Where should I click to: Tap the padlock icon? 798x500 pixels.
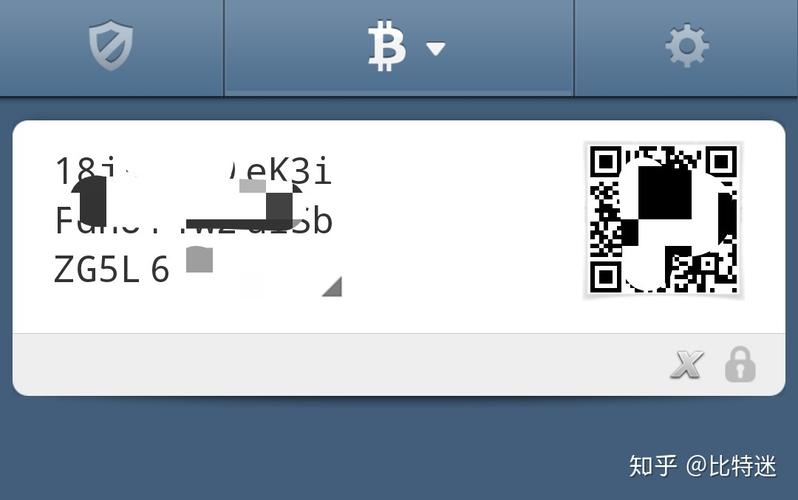(740, 364)
